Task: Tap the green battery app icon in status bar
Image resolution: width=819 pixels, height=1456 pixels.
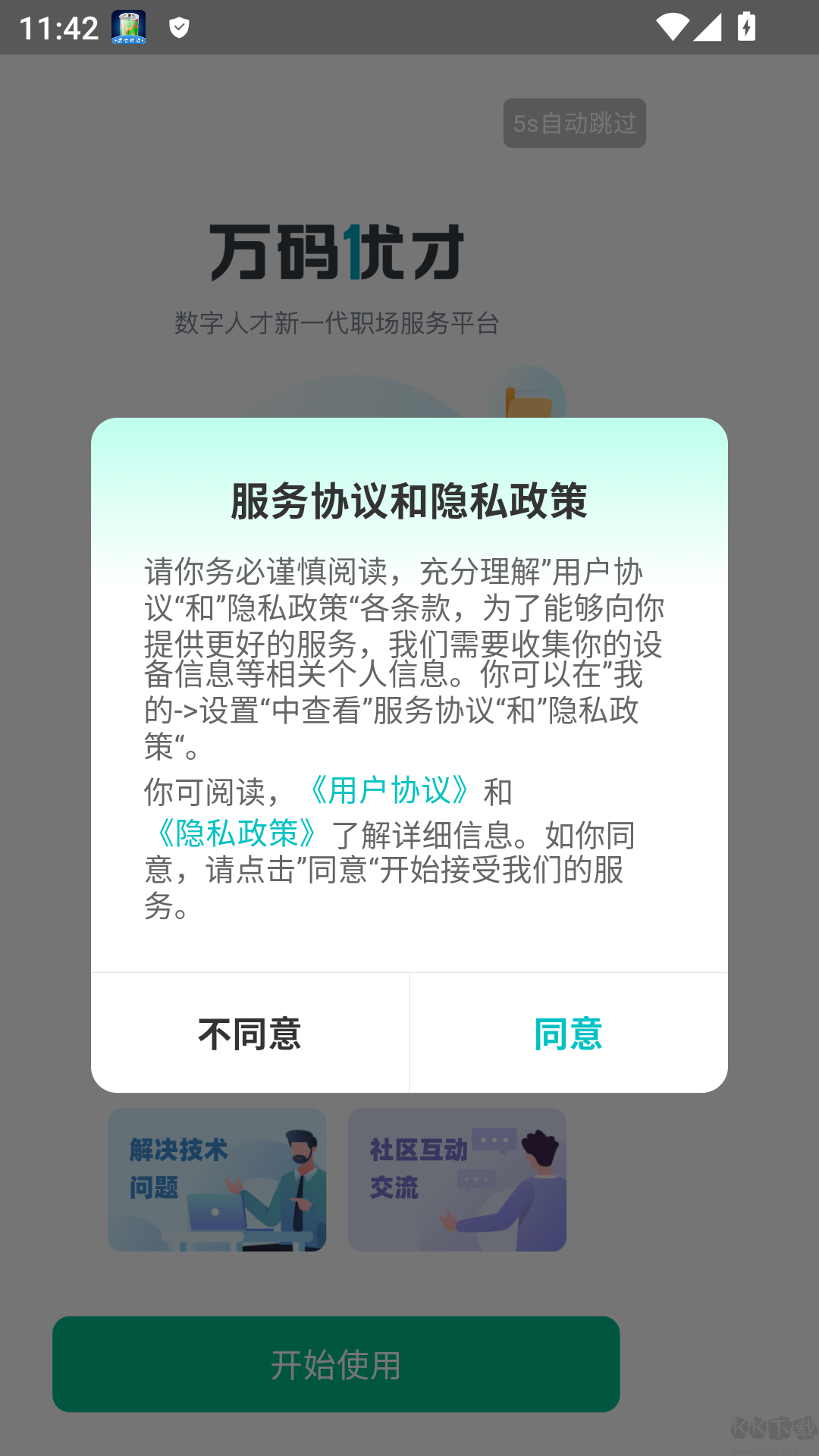Action: [129, 28]
